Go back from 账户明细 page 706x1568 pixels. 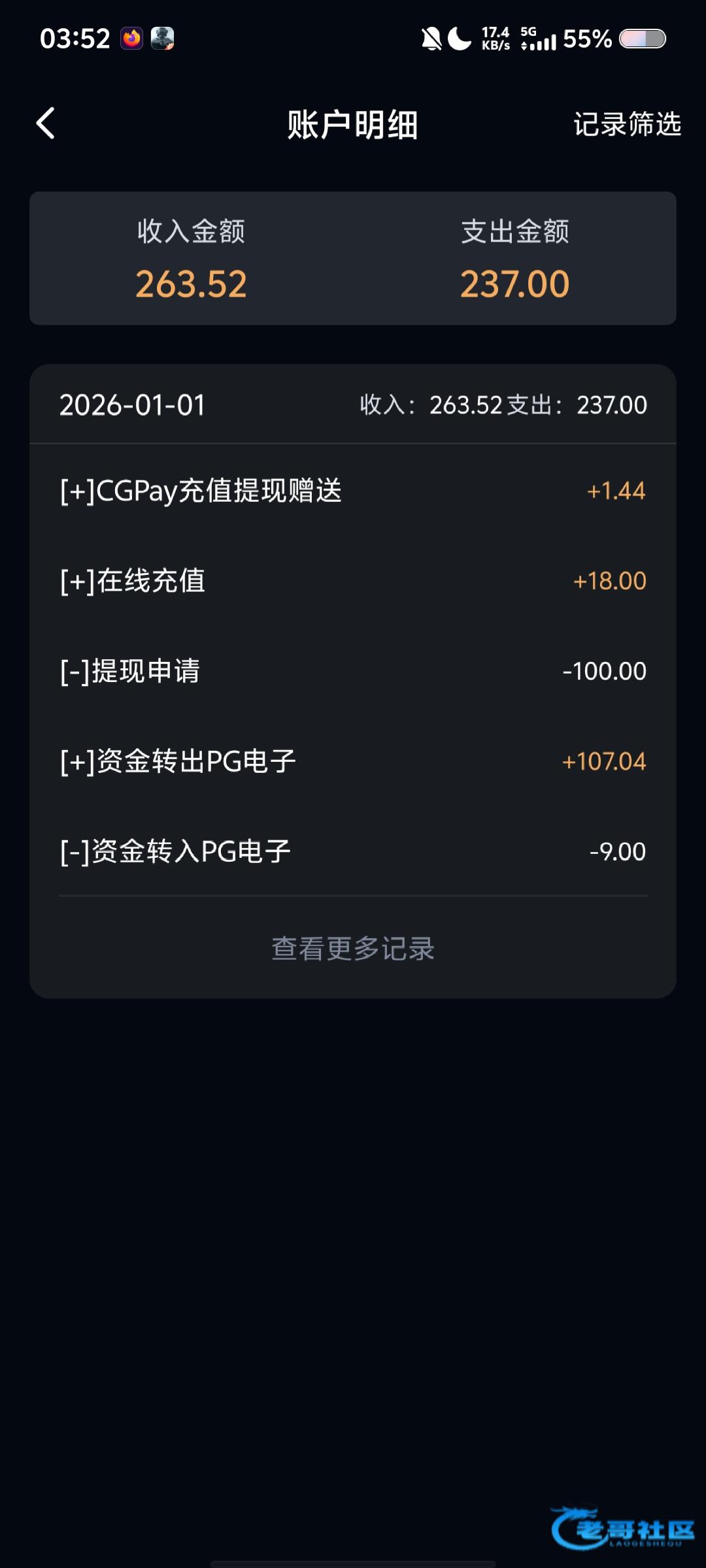click(45, 123)
